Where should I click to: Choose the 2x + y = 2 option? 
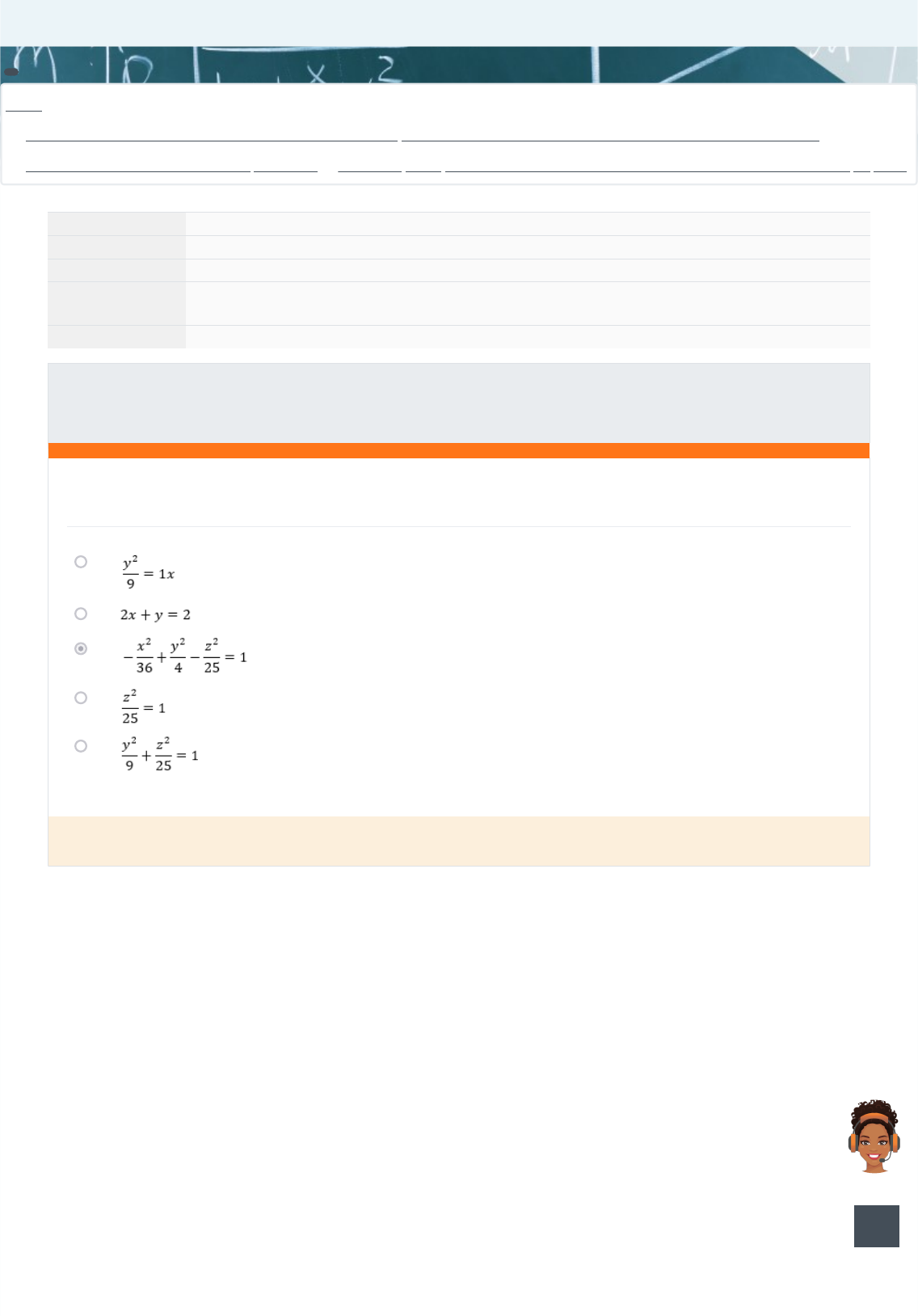click(81, 614)
